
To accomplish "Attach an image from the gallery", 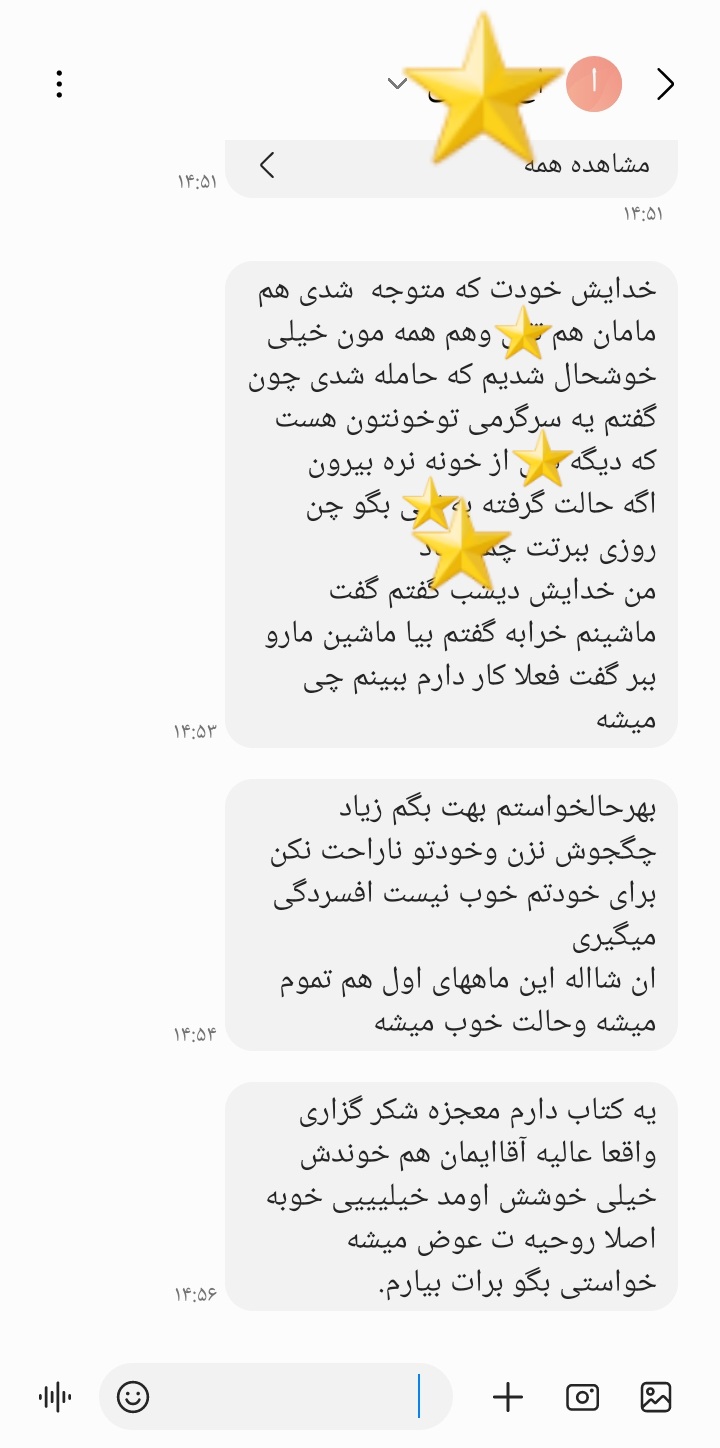I will [656, 1397].
